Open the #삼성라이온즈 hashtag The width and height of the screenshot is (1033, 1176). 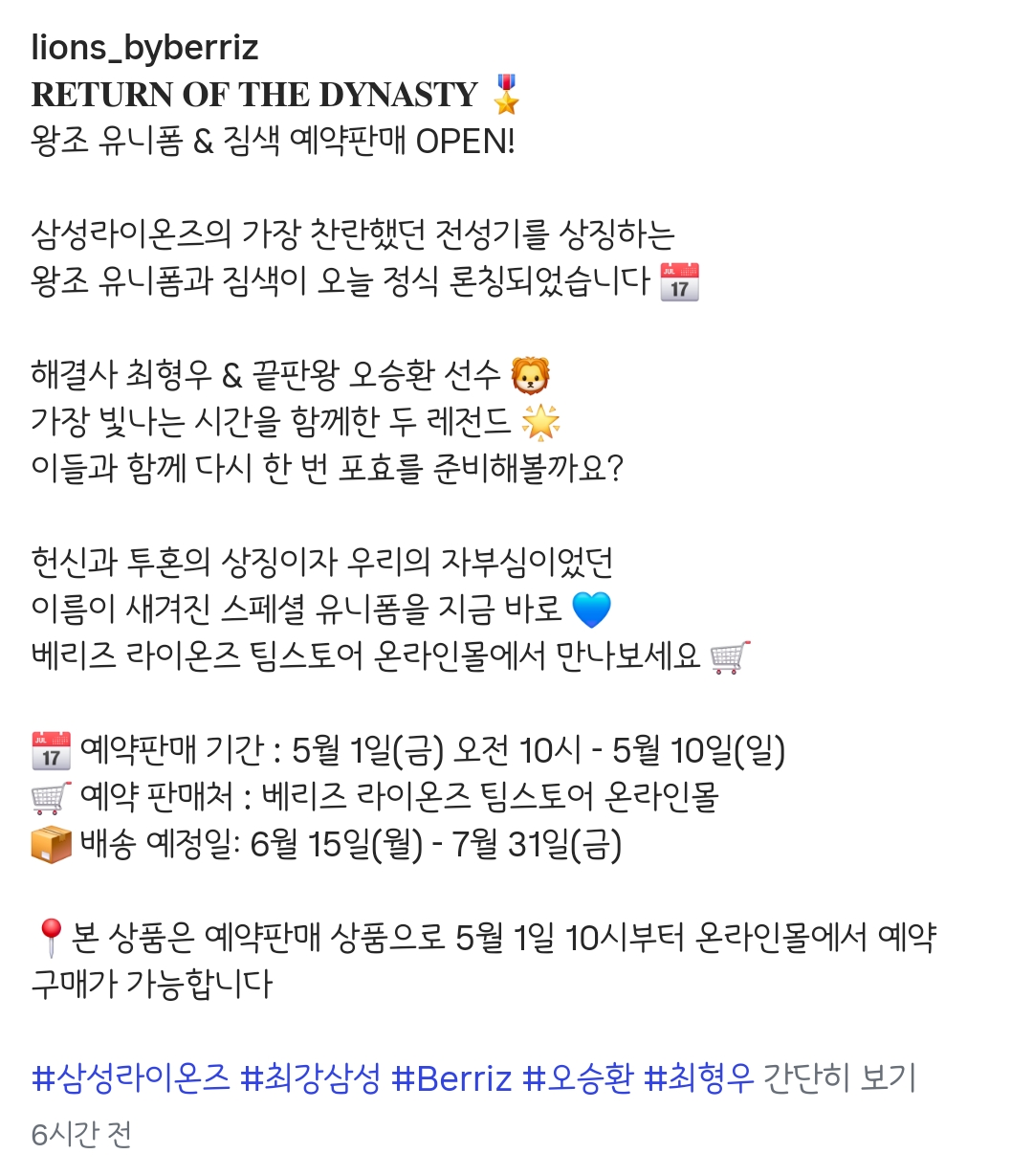[x=131, y=1078]
